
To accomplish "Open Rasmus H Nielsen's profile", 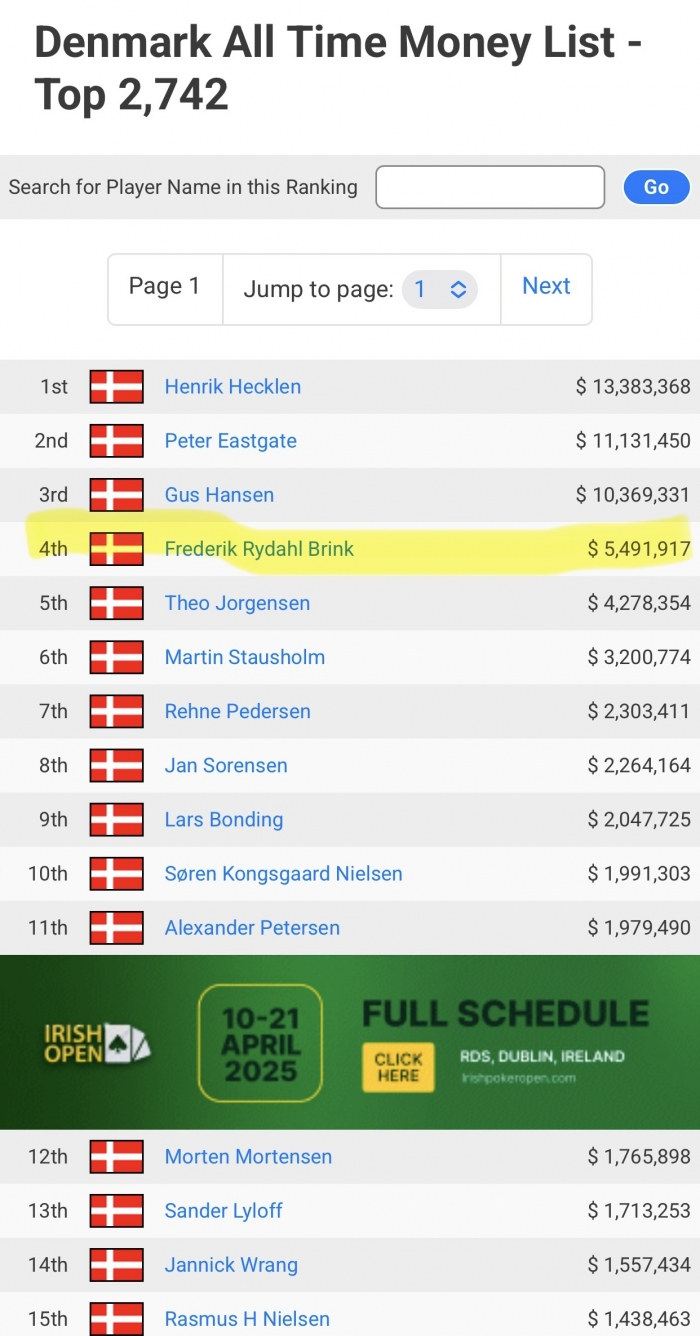I will click(x=247, y=1318).
